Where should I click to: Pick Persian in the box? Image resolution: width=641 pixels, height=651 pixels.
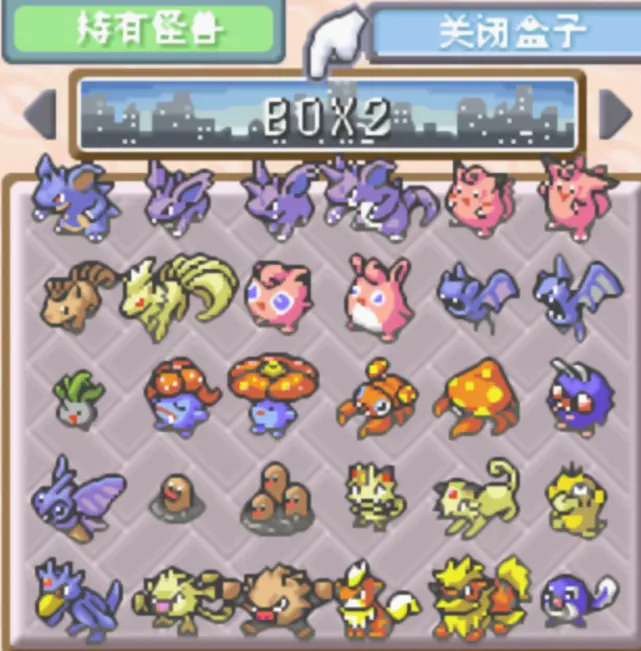tap(475, 494)
